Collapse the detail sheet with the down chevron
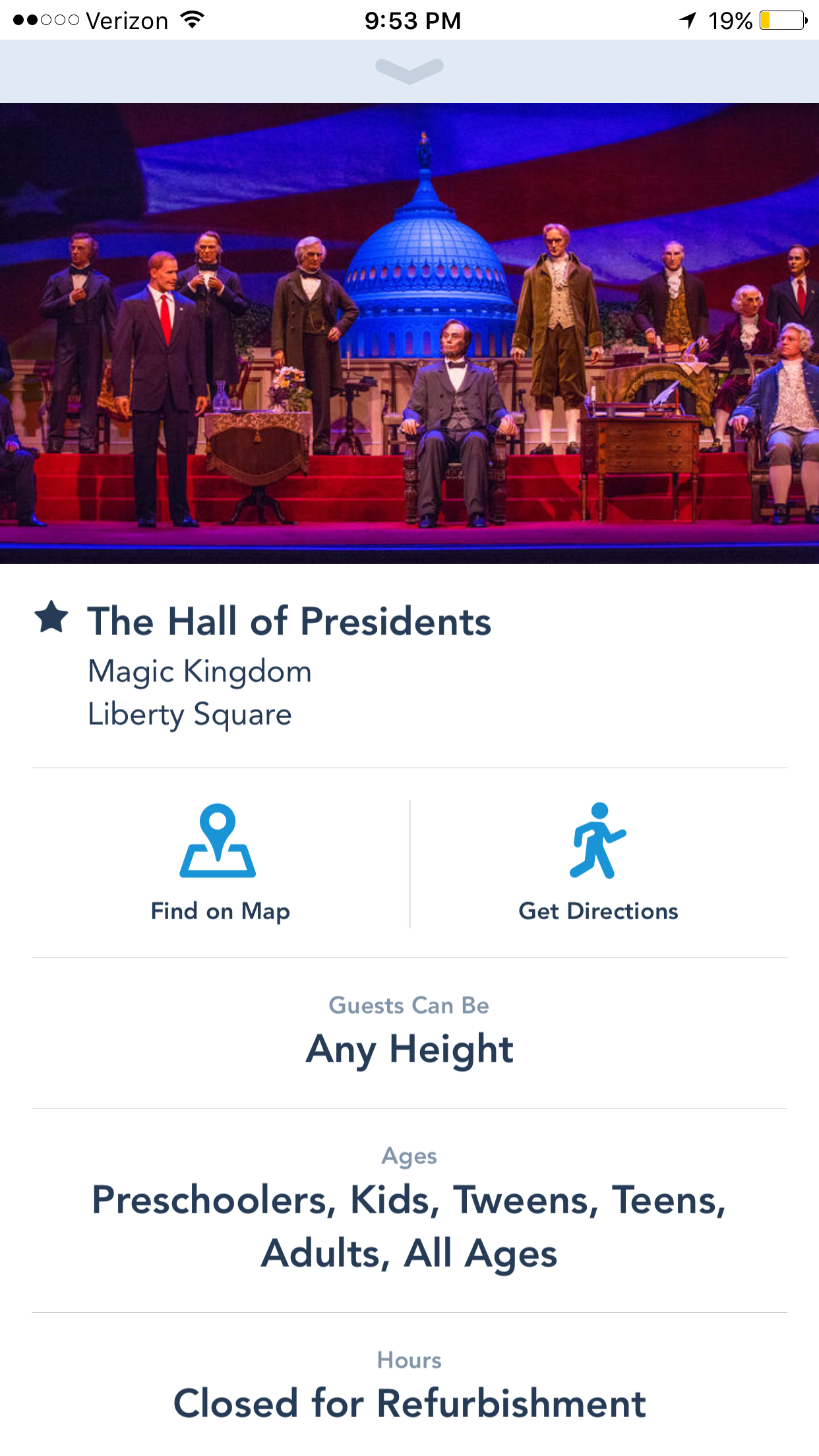Screen dimensions: 819x1456 409,70
